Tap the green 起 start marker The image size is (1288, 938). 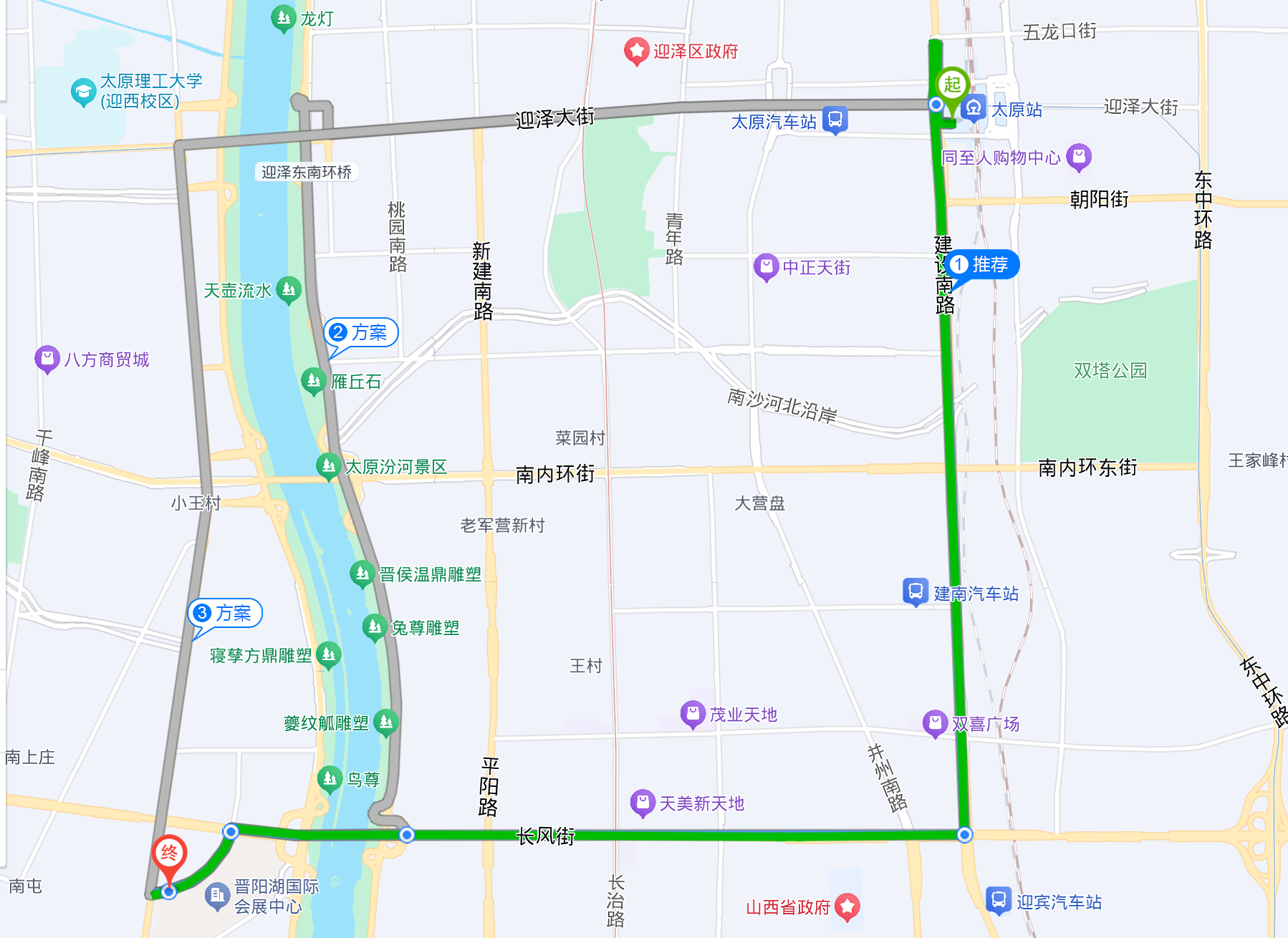(952, 86)
